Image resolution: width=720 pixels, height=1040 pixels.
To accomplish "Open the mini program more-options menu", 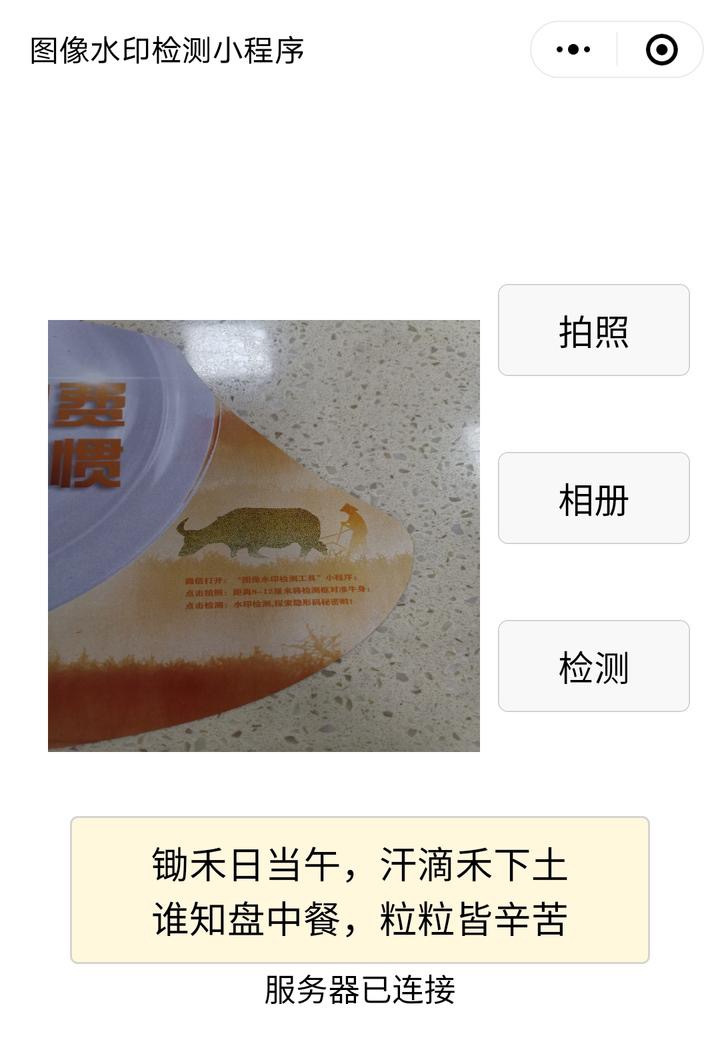I will 573,49.
